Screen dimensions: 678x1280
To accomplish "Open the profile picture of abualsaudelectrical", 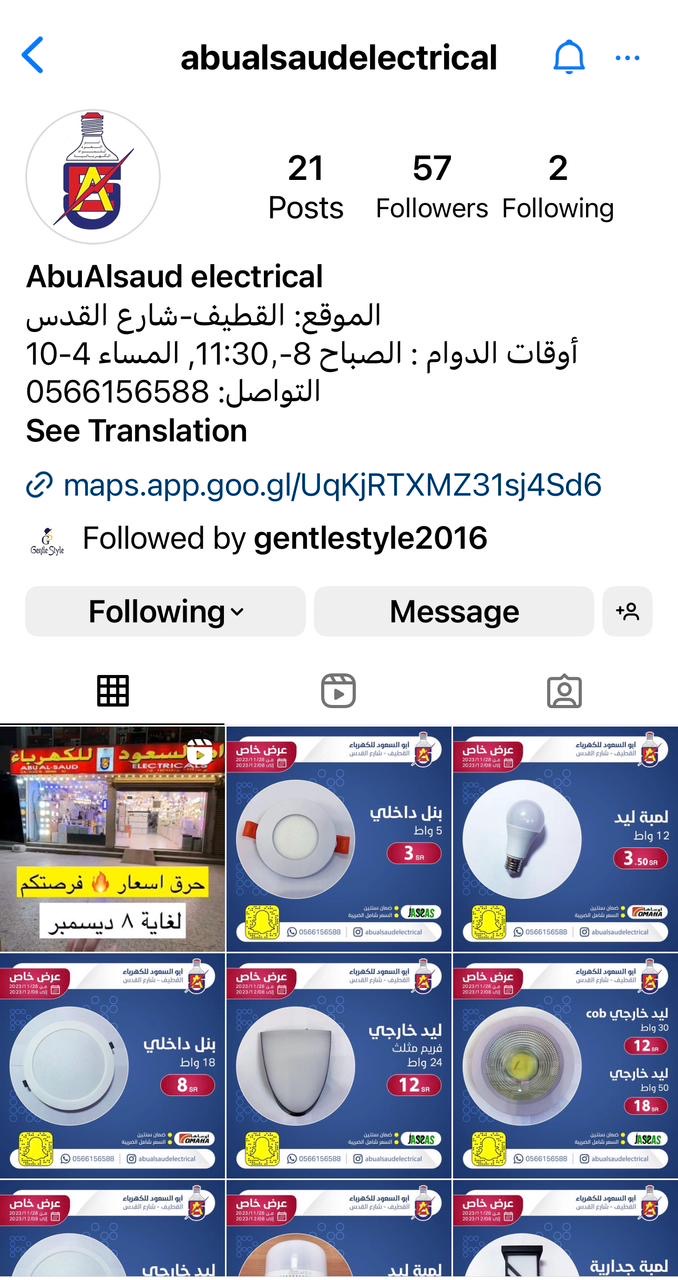I will pos(93,178).
